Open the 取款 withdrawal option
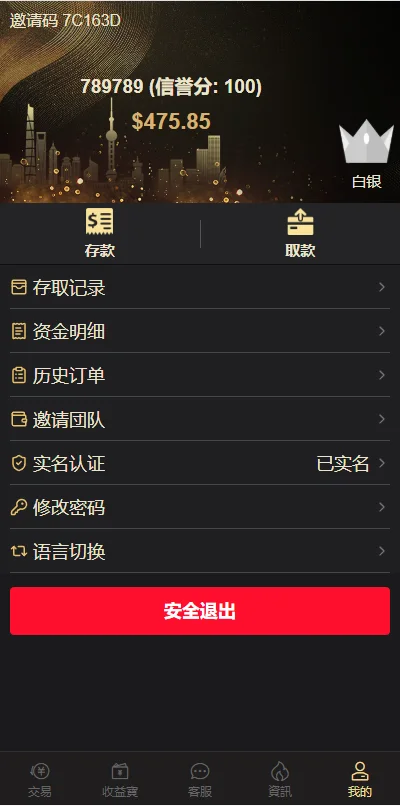400x806 pixels. 300,233
